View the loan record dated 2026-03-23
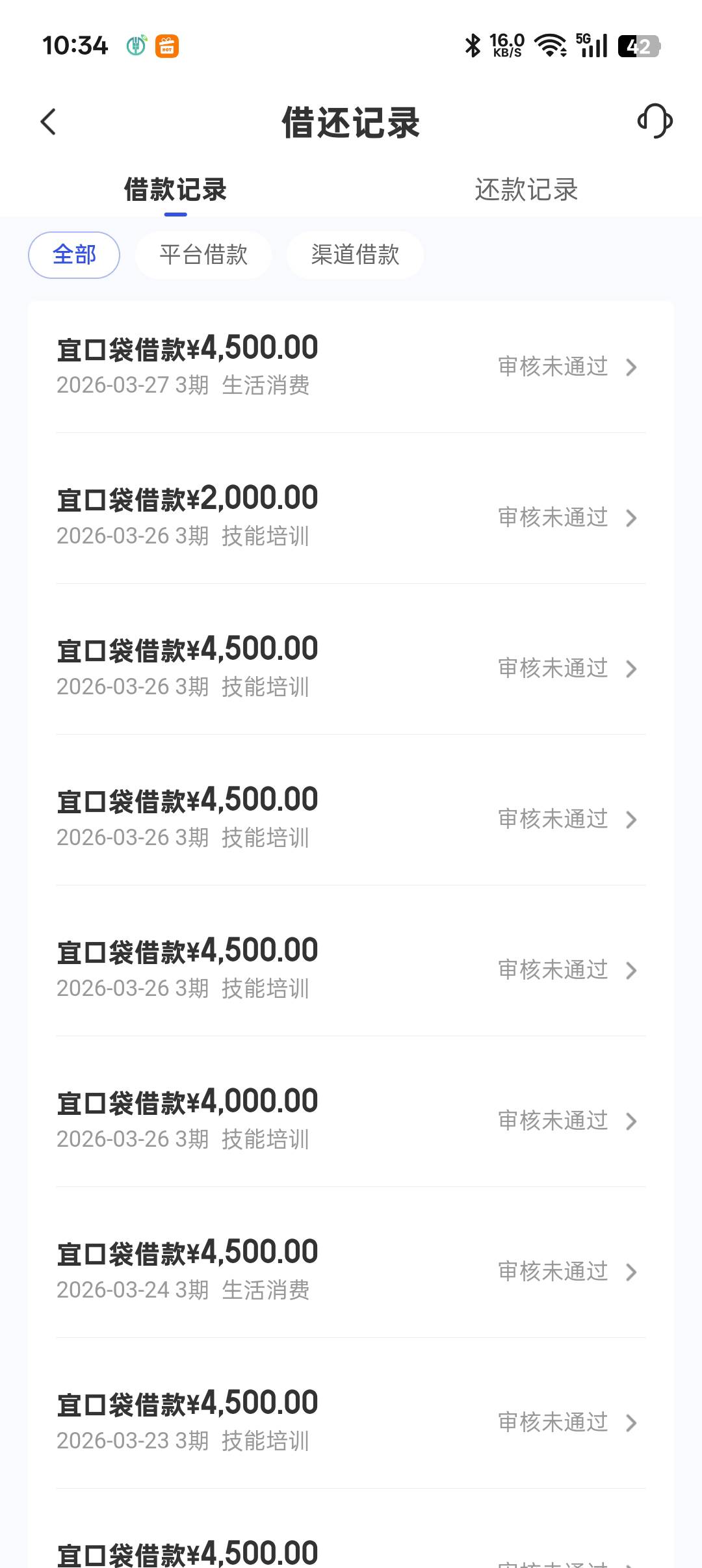The width and height of the screenshot is (702, 1568). [x=351, y=1422]
